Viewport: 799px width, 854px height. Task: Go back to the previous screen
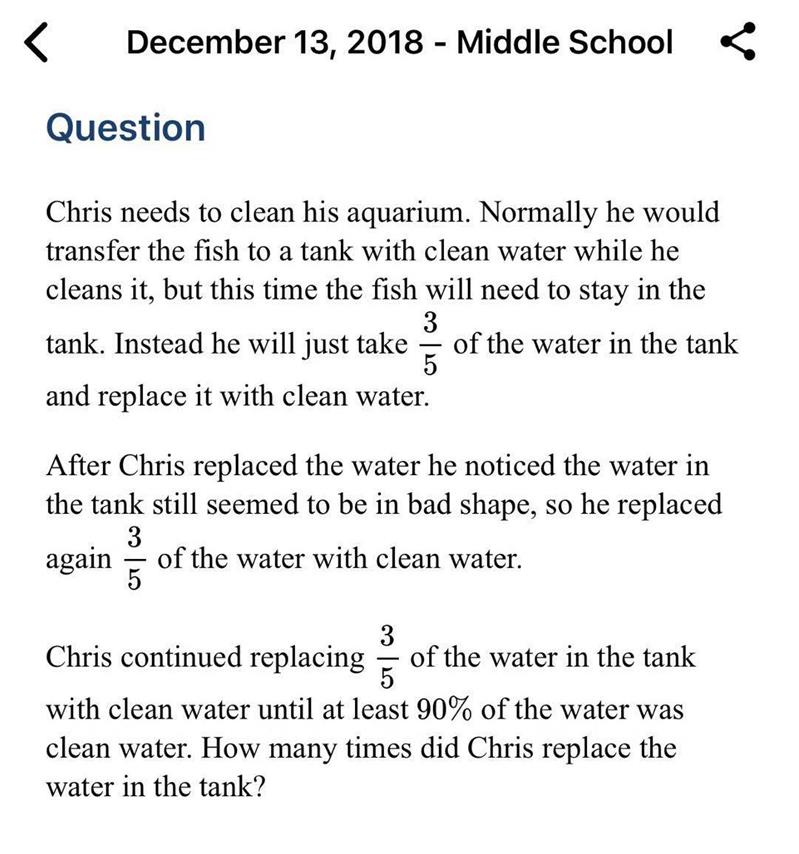coord(36,43)
